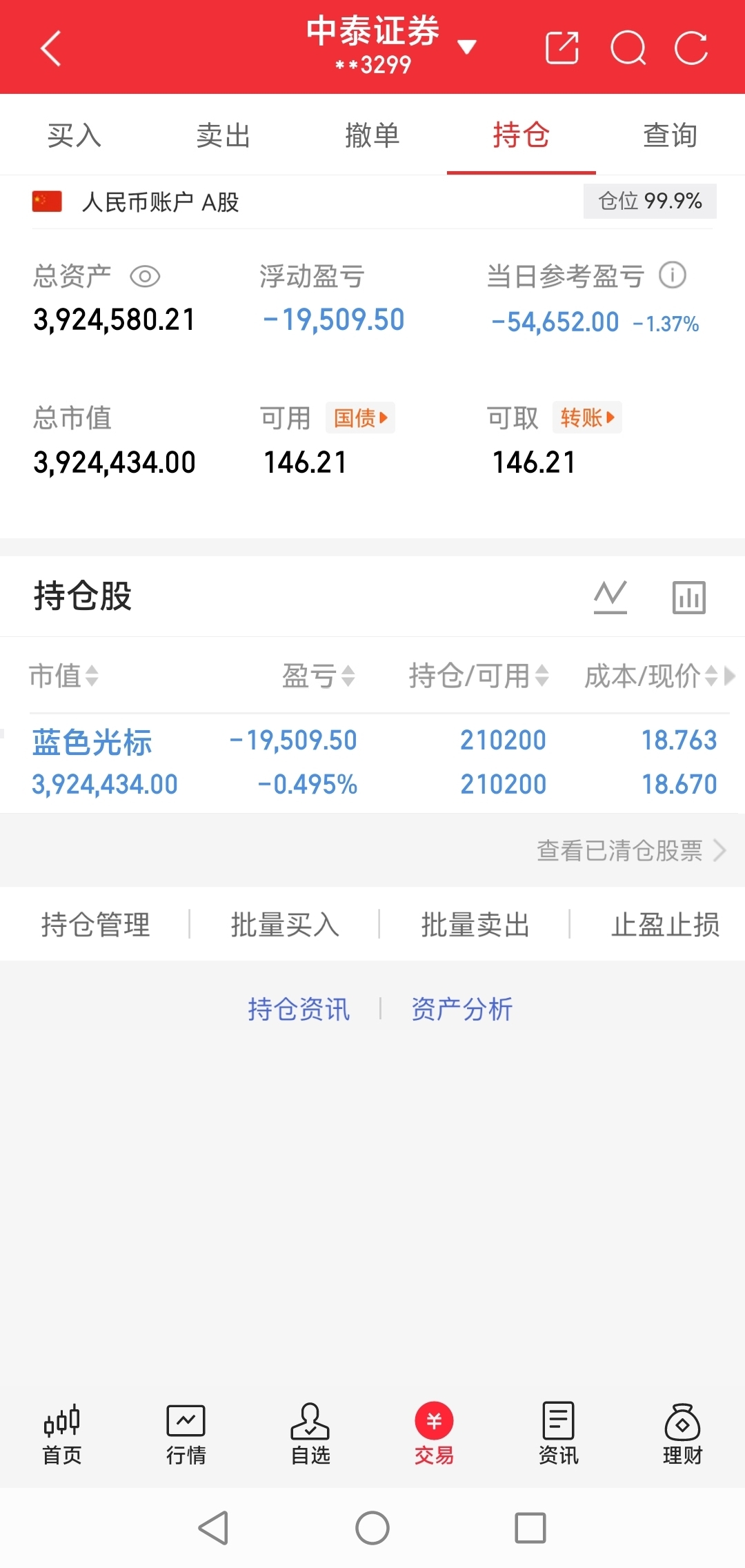
Task: Open search from the top bar
Action: [x=628, y=48]
